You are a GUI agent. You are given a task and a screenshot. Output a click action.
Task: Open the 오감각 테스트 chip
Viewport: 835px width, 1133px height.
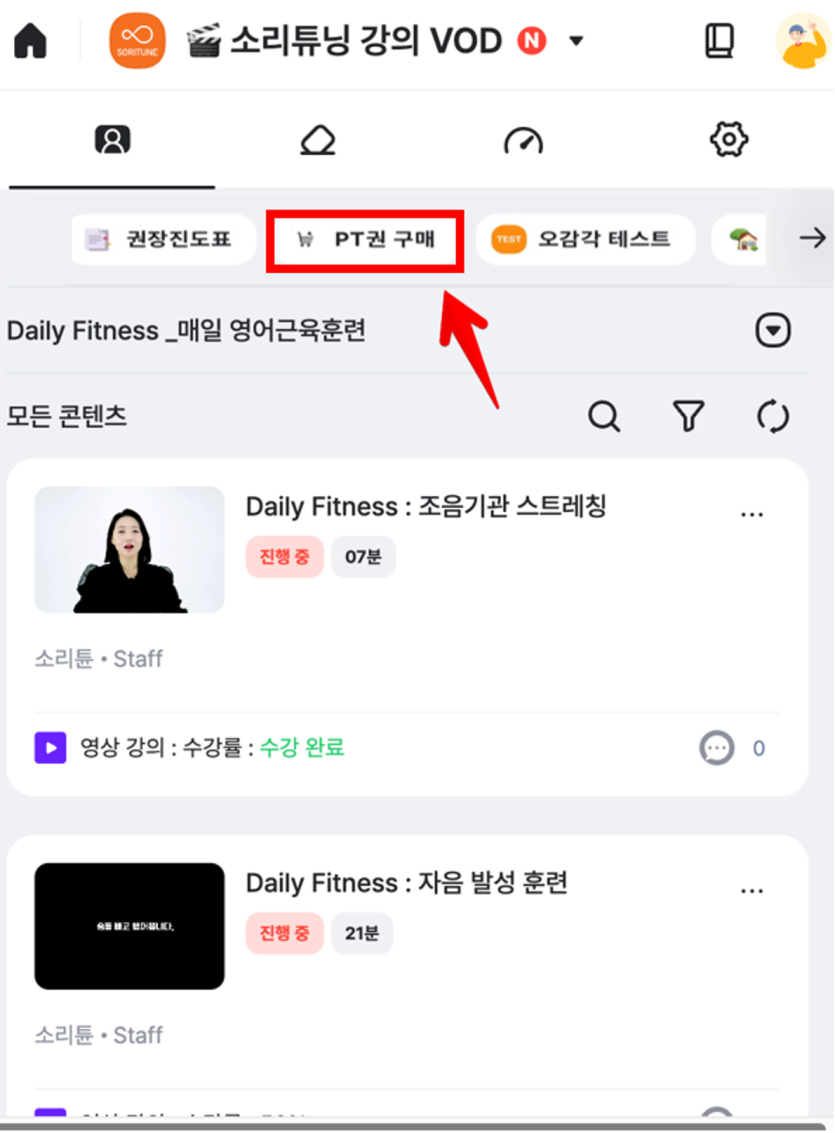click(585, 239)
